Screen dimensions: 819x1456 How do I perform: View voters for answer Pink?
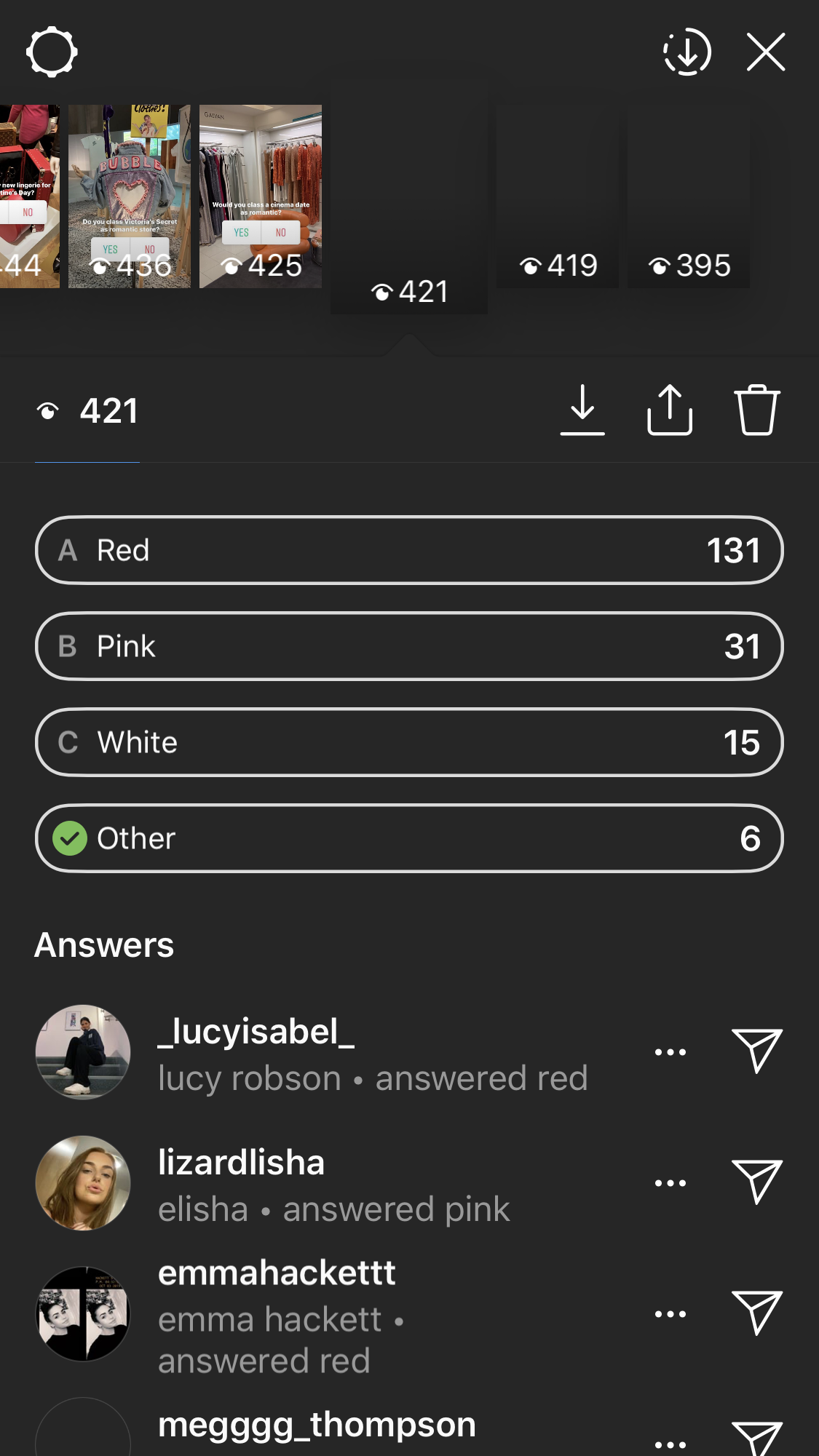[x=409, y=646]
